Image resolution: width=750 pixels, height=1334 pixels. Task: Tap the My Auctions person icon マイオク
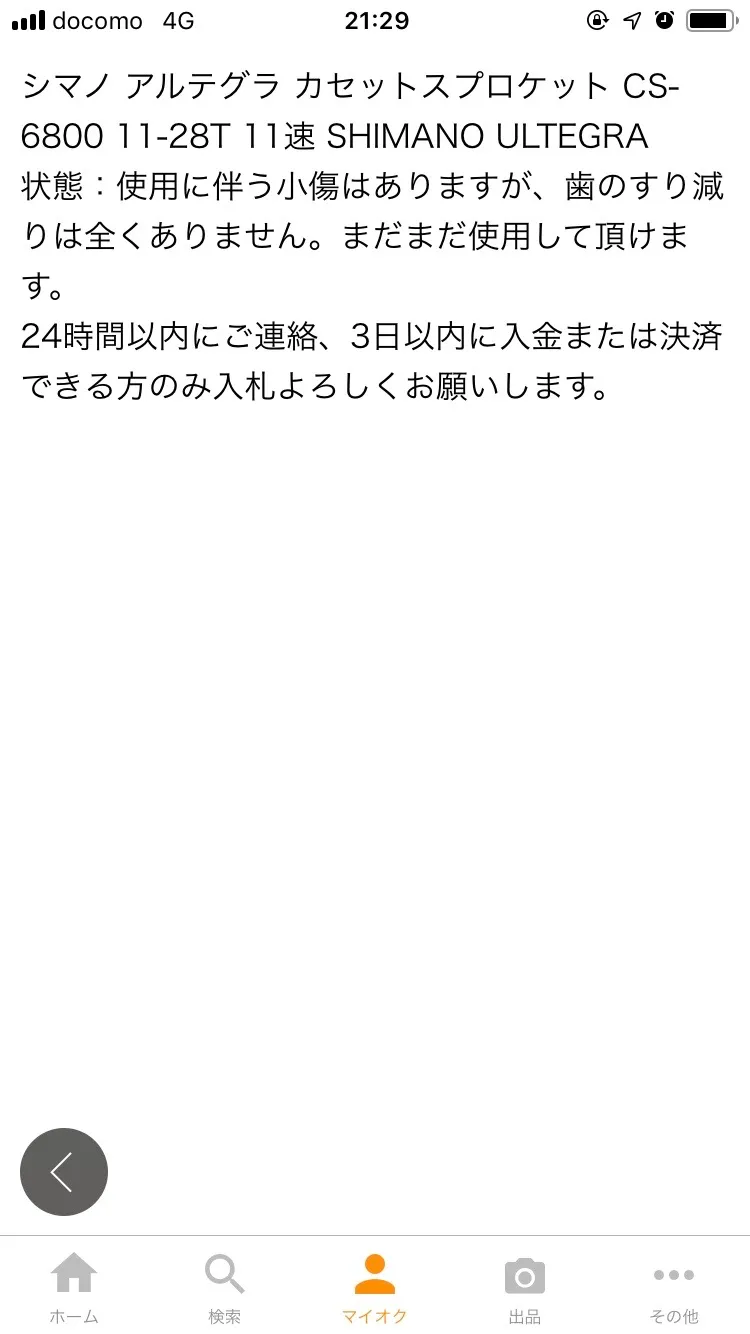(x=373, y=1287)
